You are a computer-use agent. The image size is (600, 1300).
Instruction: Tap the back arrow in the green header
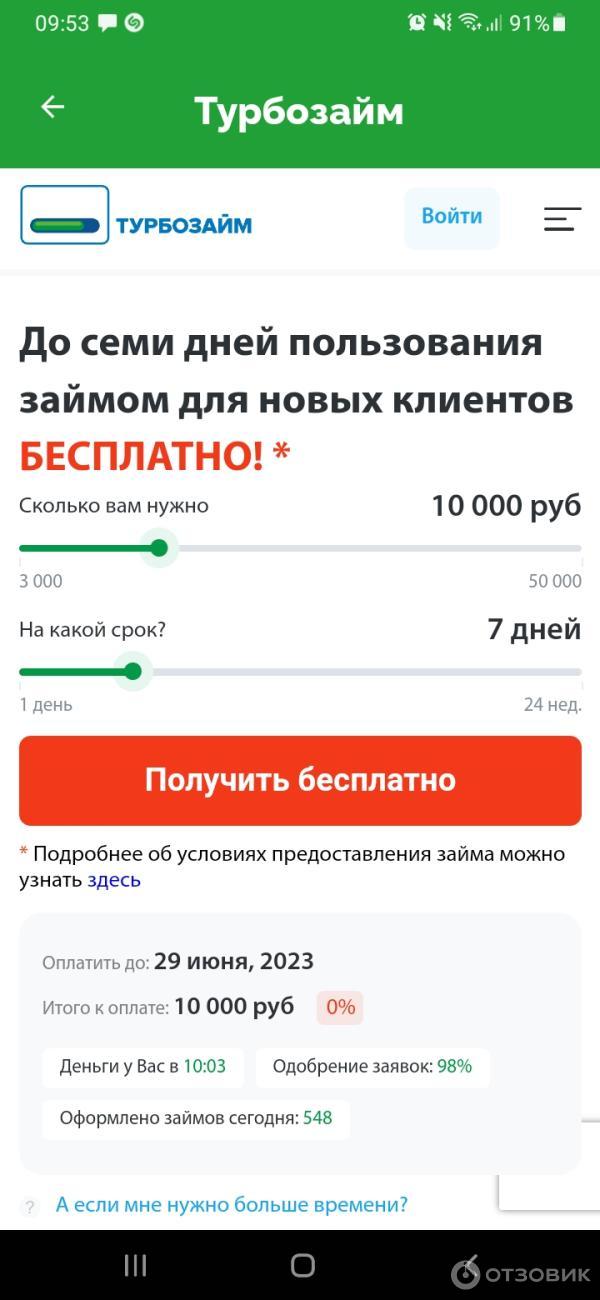coord(52,108)
